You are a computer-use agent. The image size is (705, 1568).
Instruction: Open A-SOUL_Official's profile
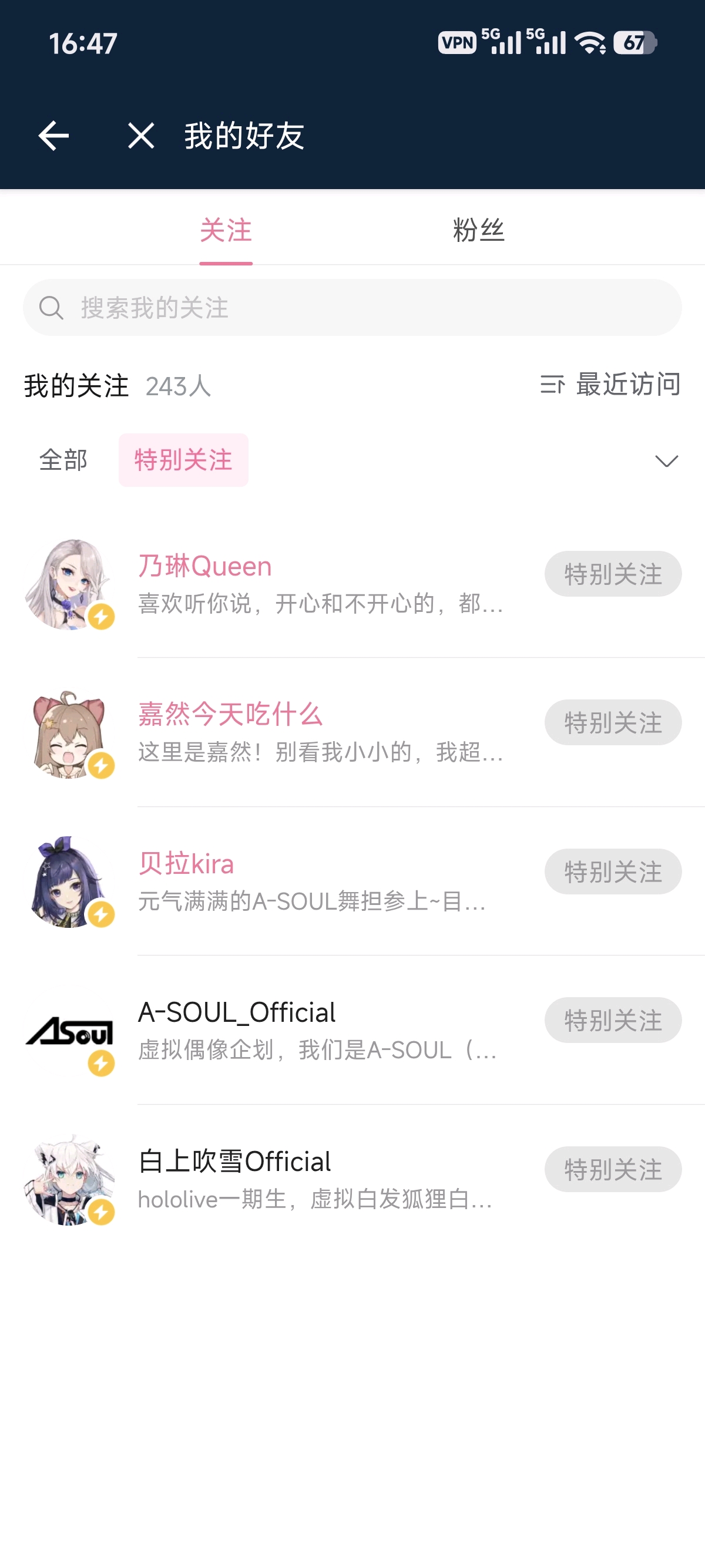237,1013
